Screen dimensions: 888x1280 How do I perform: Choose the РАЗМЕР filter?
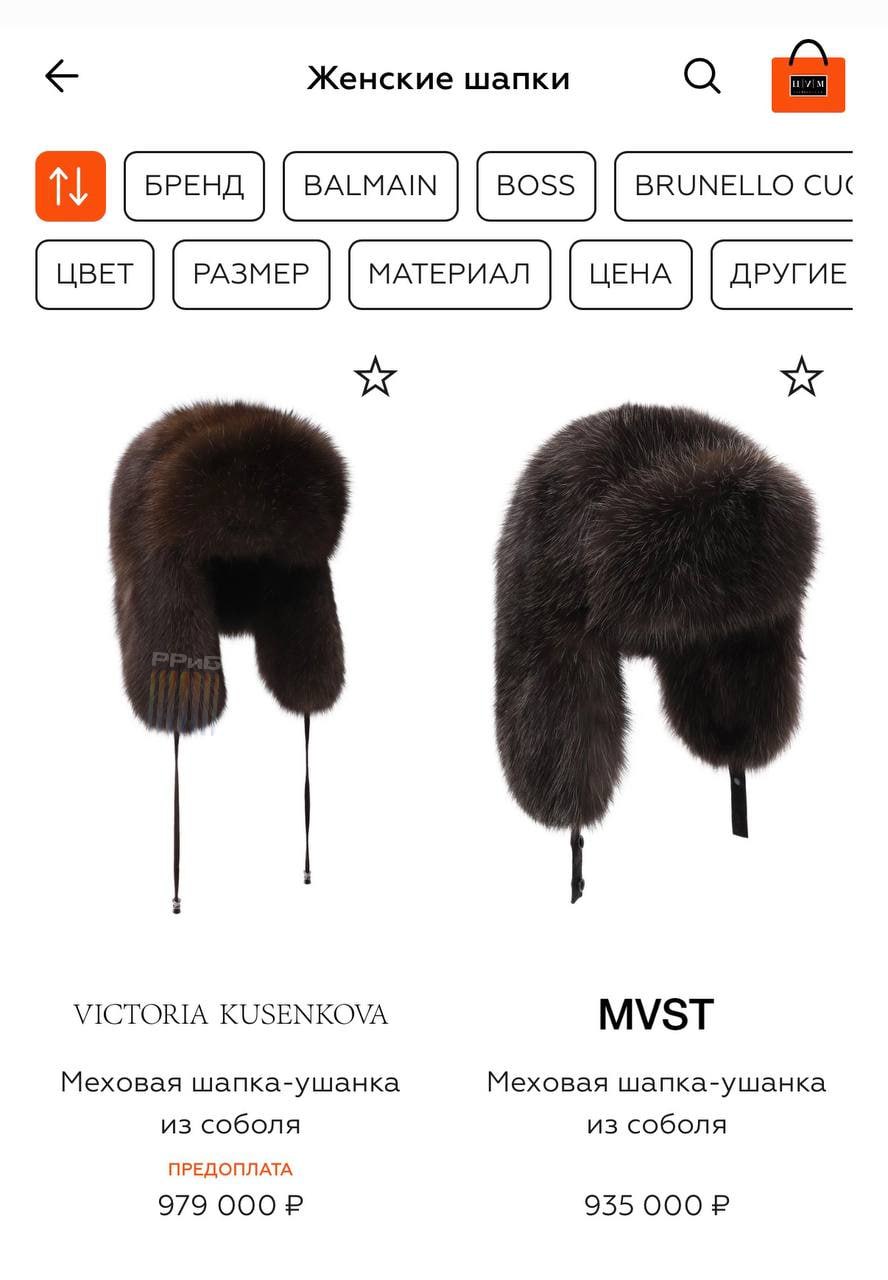point(251,274)
